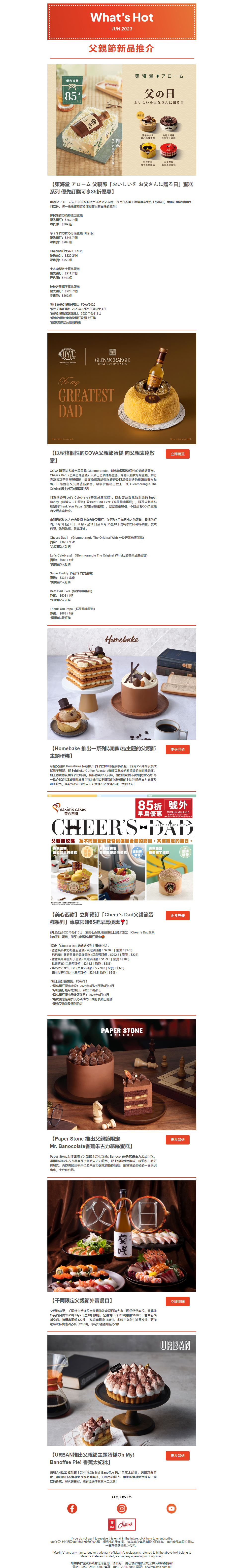See more details on URBAN Banoffee Pie
The image size is (239, 1568).
click(x=177, y=1456)
